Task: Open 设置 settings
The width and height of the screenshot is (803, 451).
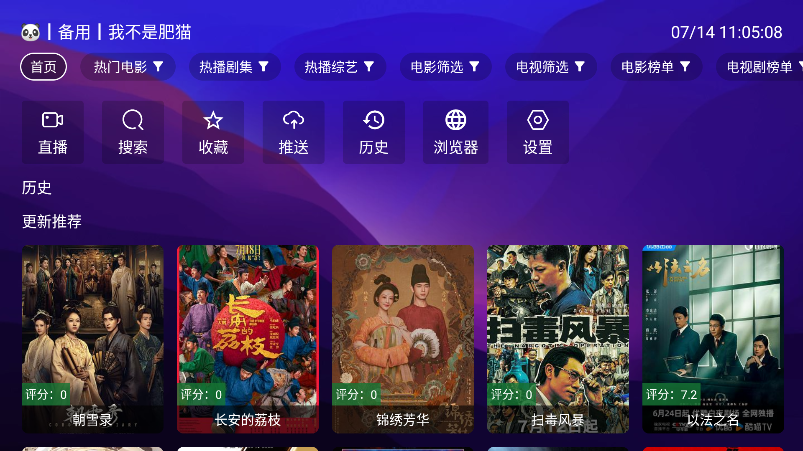Action: click(x=537, y=133)
